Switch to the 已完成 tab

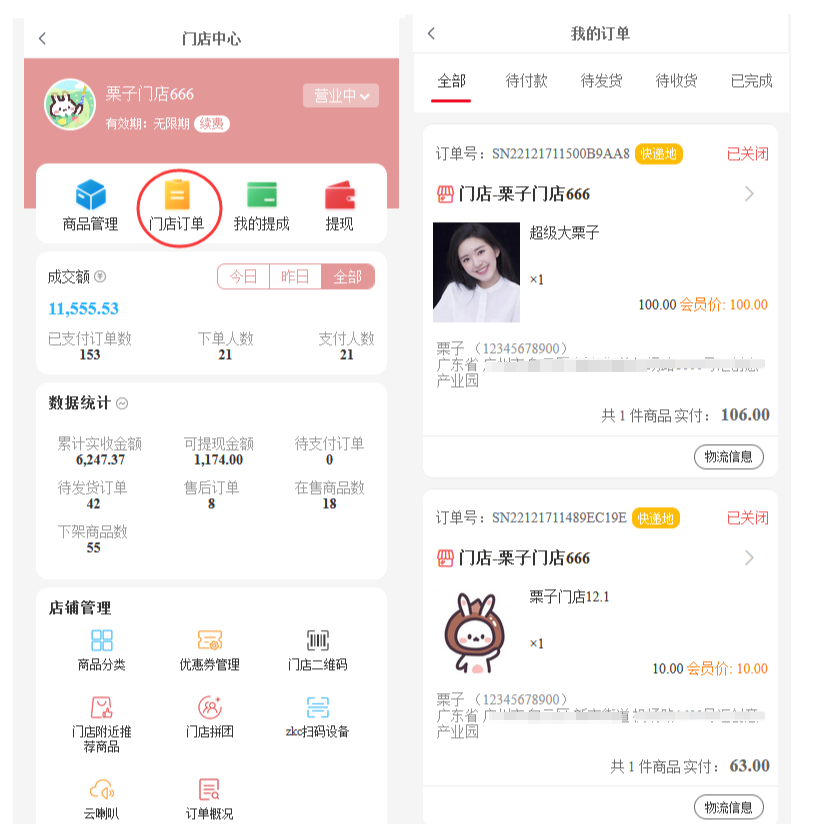coord(751,82)
